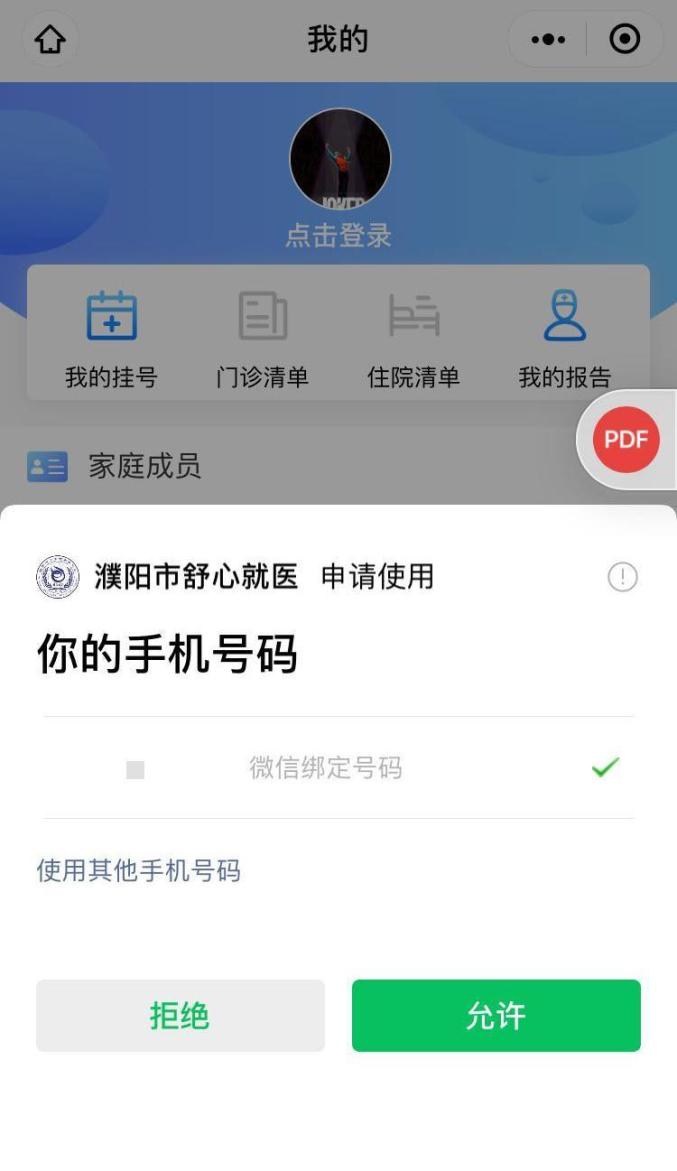This screenshot has height=1171, width=677.
Task: Tap 拒绝 to decline the request
Action: point(180,1016)
